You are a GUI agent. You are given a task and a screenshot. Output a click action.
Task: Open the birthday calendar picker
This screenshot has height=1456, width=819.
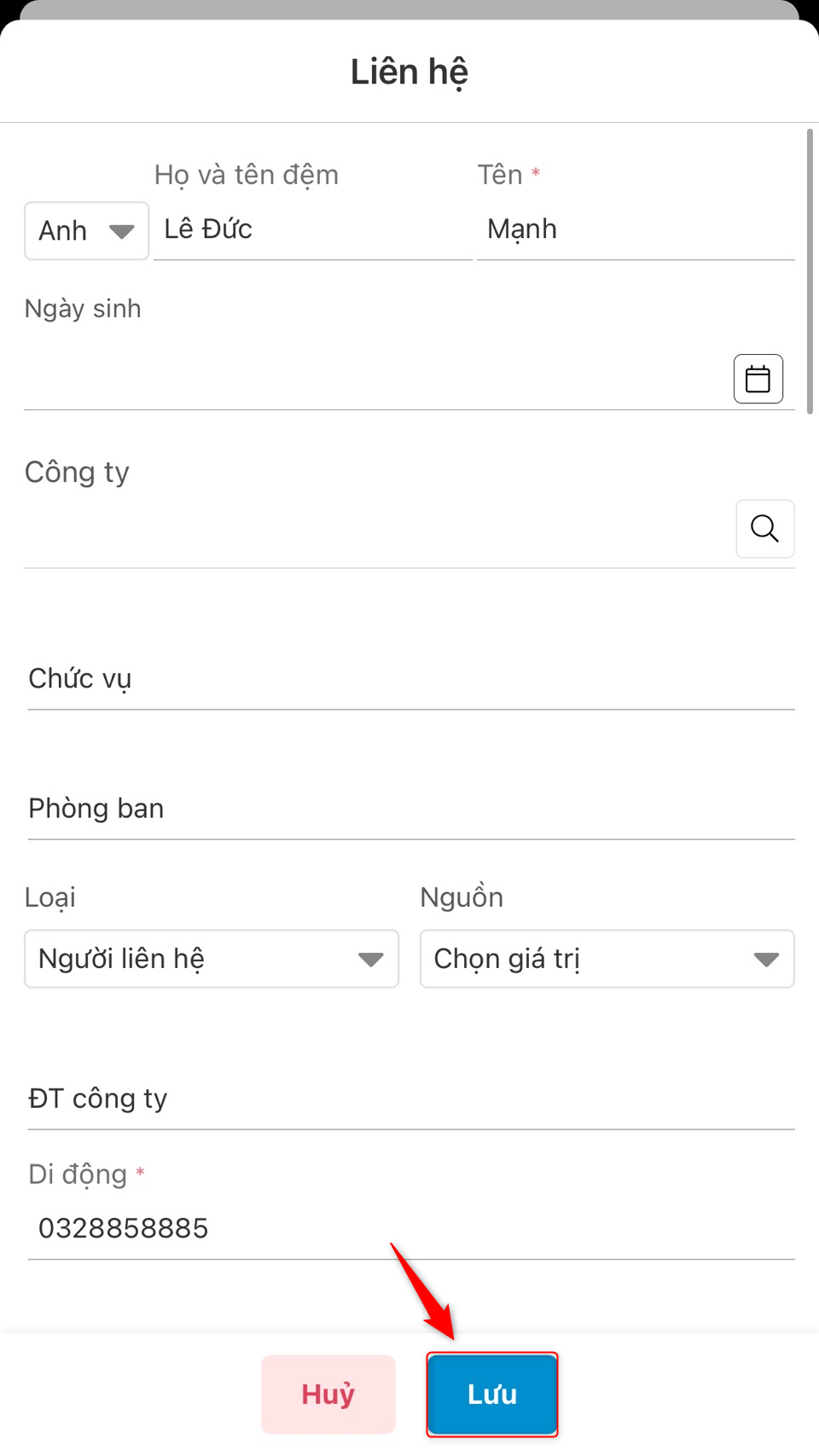[758, 379]
